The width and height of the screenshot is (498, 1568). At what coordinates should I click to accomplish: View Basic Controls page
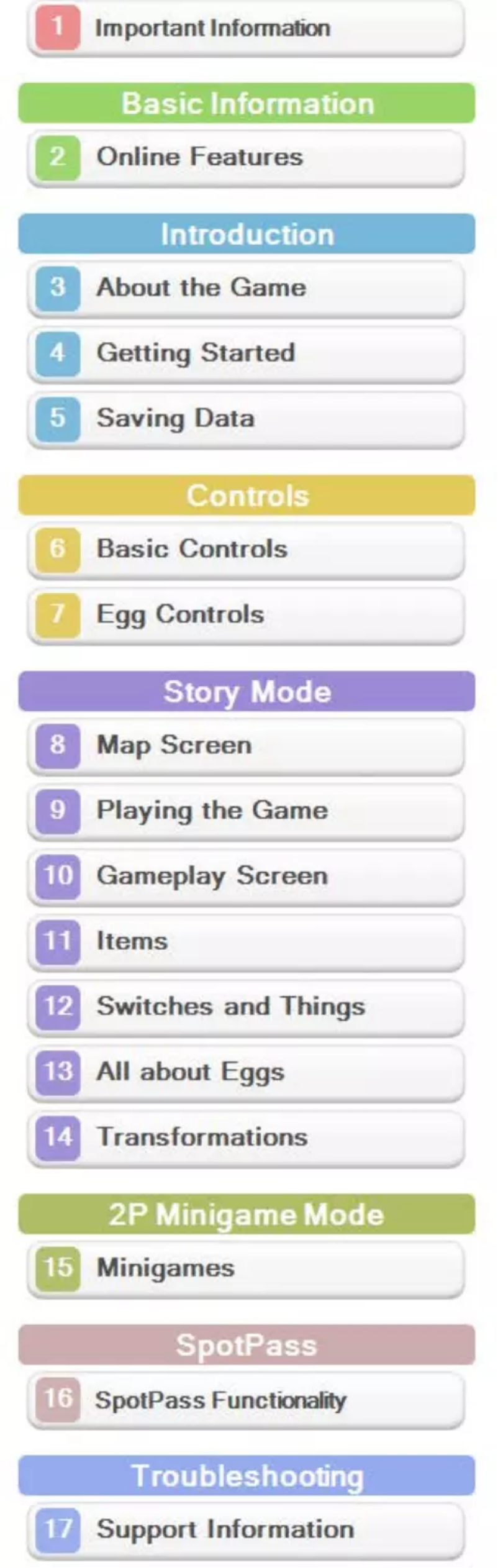point(246,549)
